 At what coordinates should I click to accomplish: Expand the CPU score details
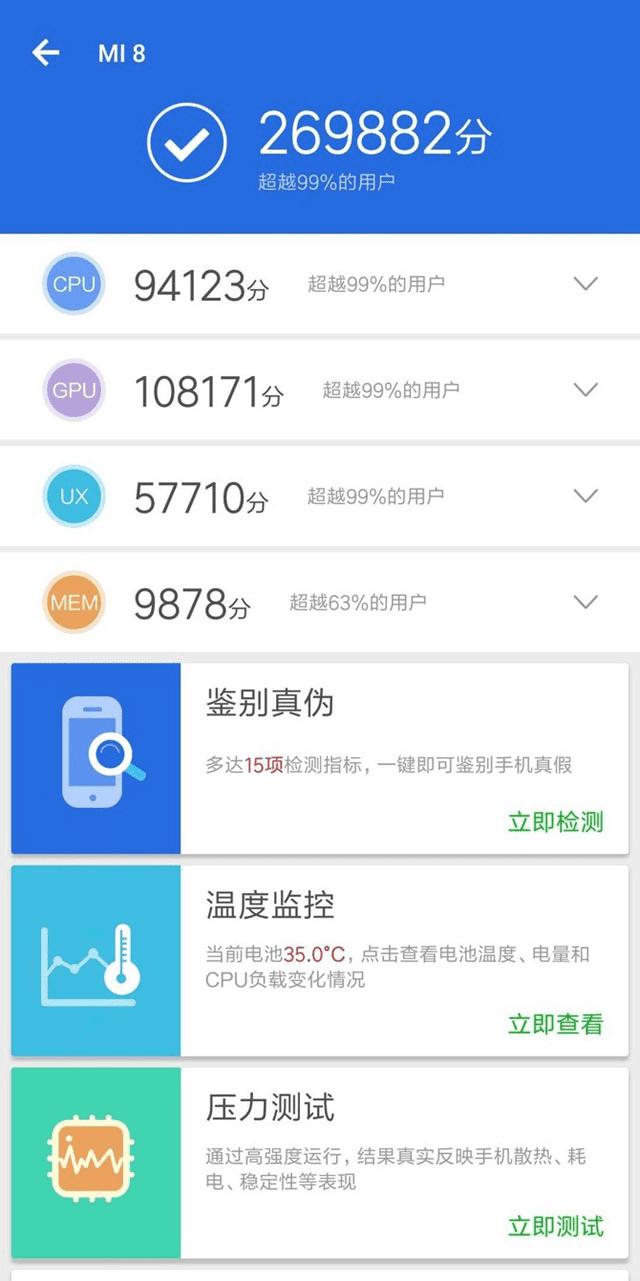pyautogui.click(x=585, y=284)
